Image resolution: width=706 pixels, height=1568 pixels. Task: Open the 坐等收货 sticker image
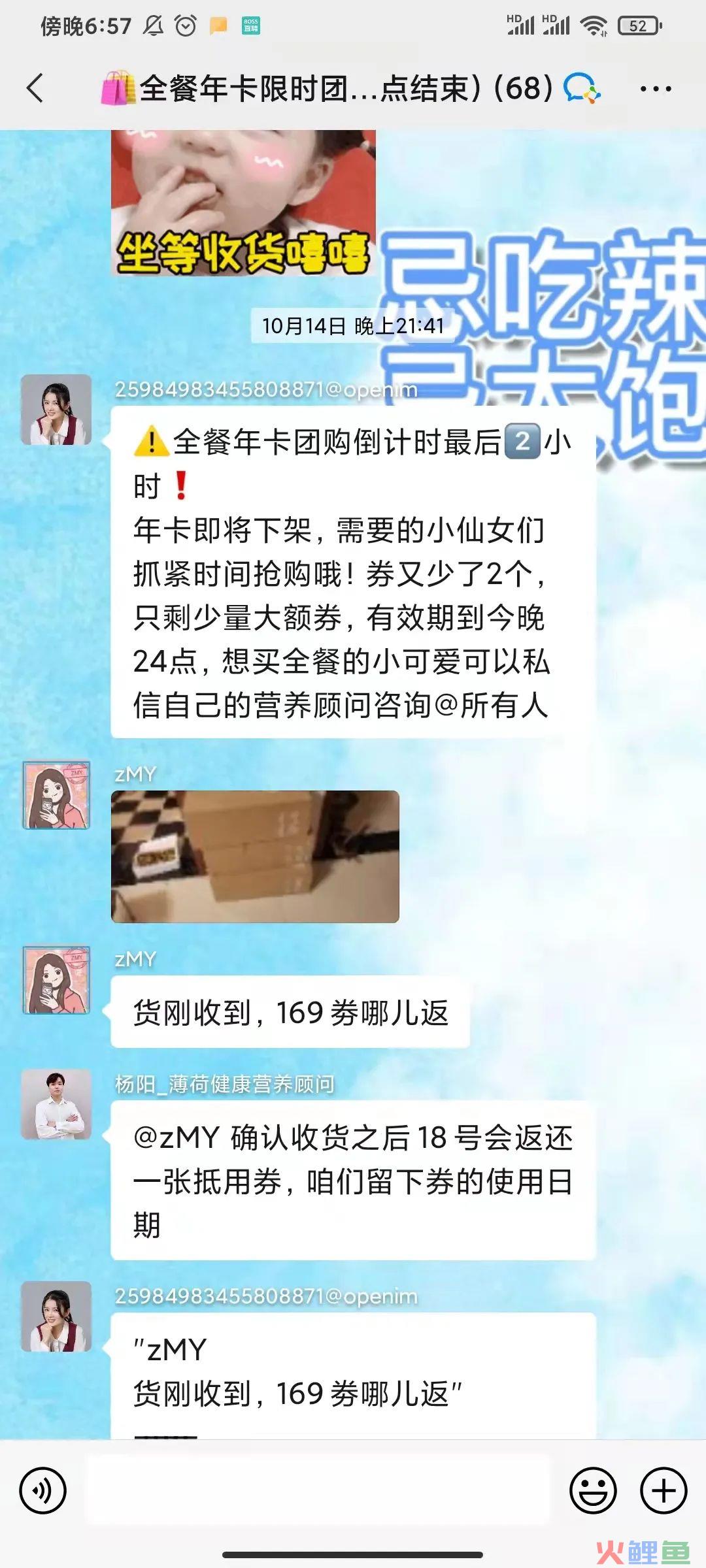tap(243, 203)
